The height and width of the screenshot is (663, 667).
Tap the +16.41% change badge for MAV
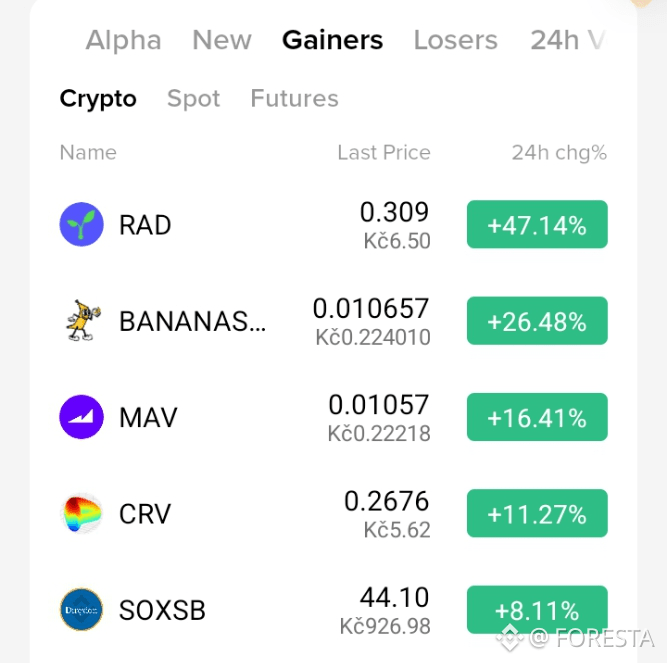(537, 417)
